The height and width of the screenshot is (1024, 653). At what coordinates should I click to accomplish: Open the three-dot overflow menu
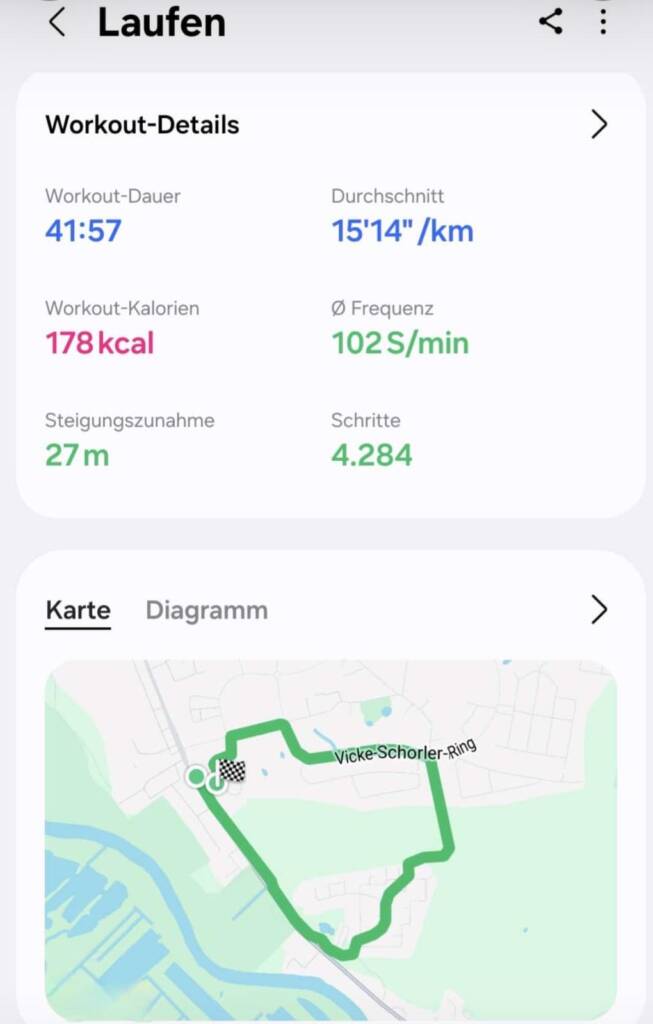(603, 21)
